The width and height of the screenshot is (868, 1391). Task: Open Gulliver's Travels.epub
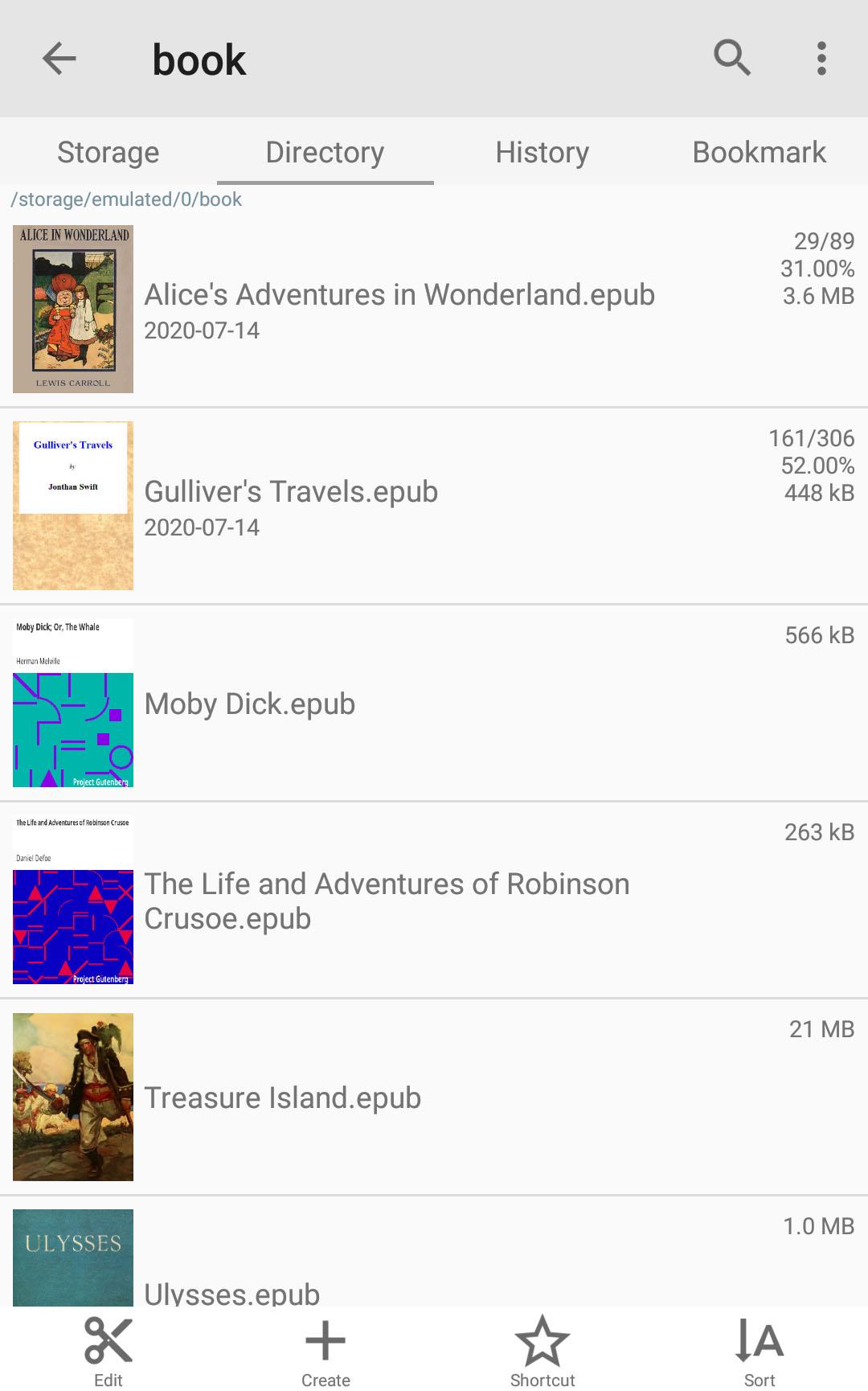291,491
